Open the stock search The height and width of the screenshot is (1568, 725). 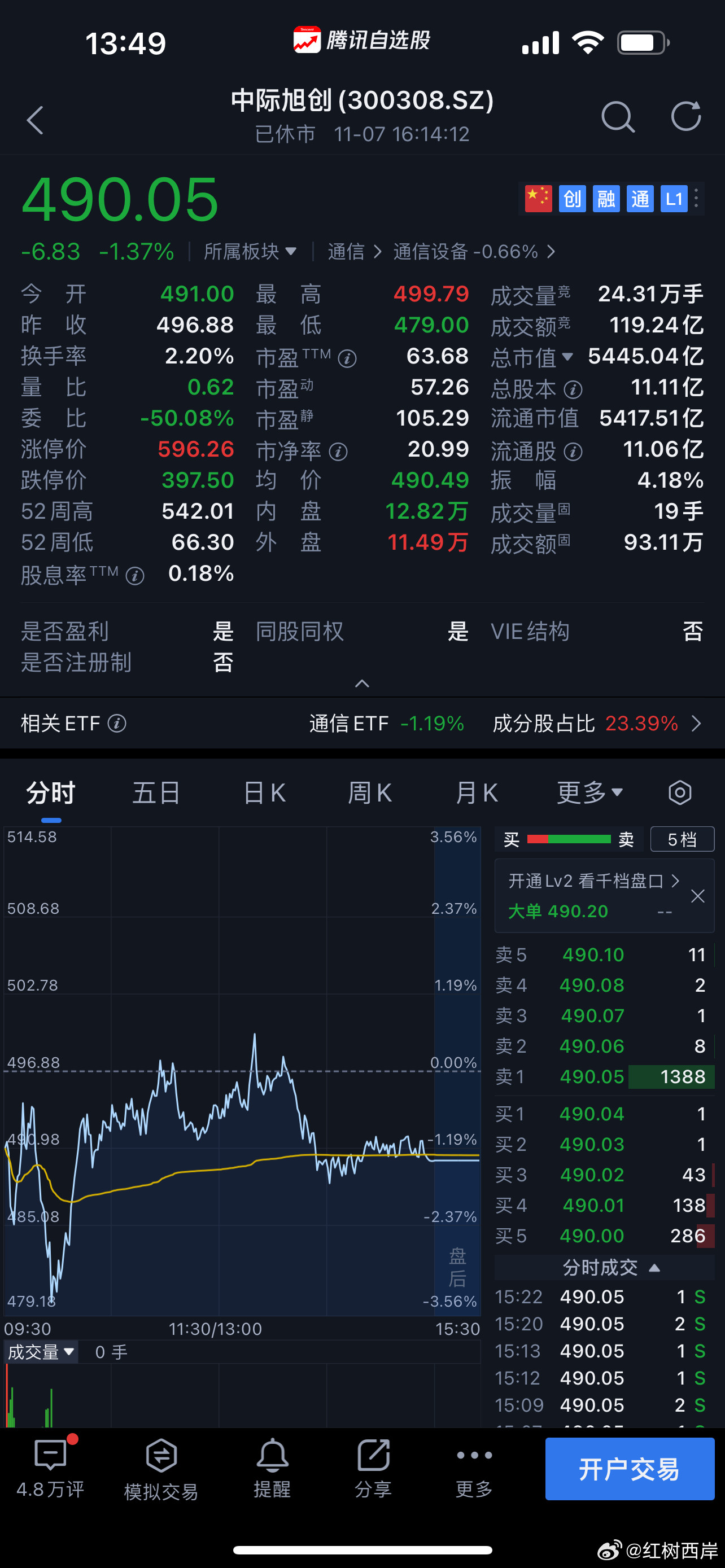618,117
